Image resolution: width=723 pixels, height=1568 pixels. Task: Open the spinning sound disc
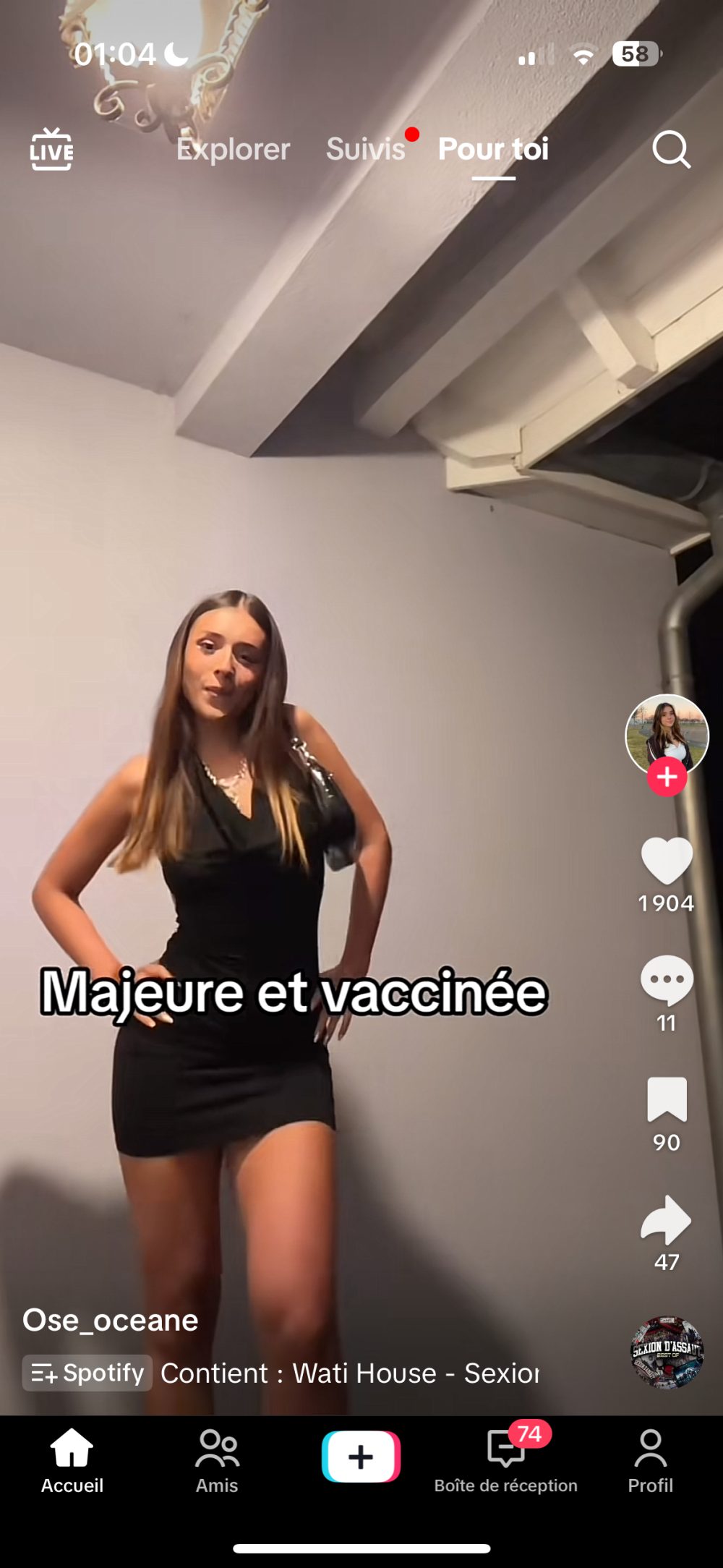[x=667, y=1352]
